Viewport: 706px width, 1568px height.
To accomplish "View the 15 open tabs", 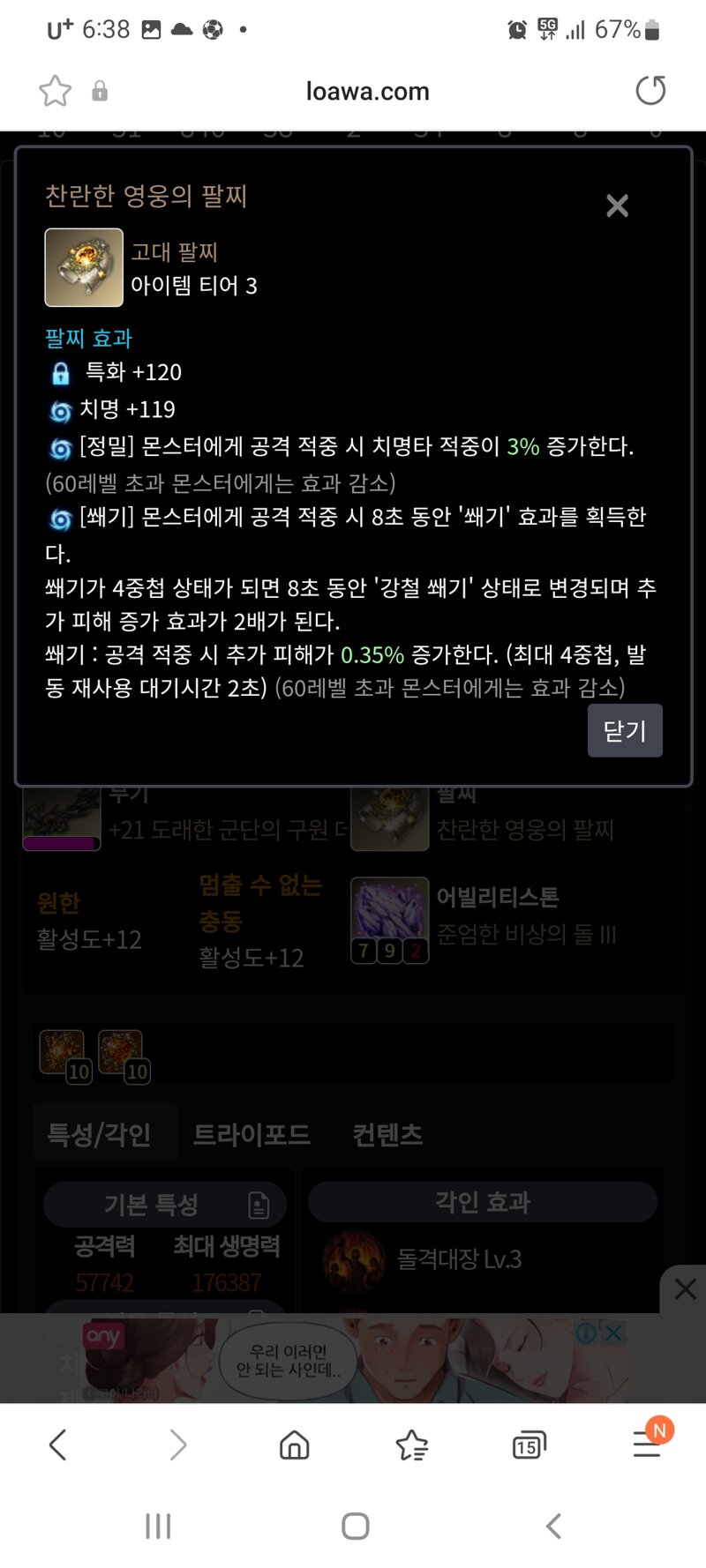I will [528, 1445].
